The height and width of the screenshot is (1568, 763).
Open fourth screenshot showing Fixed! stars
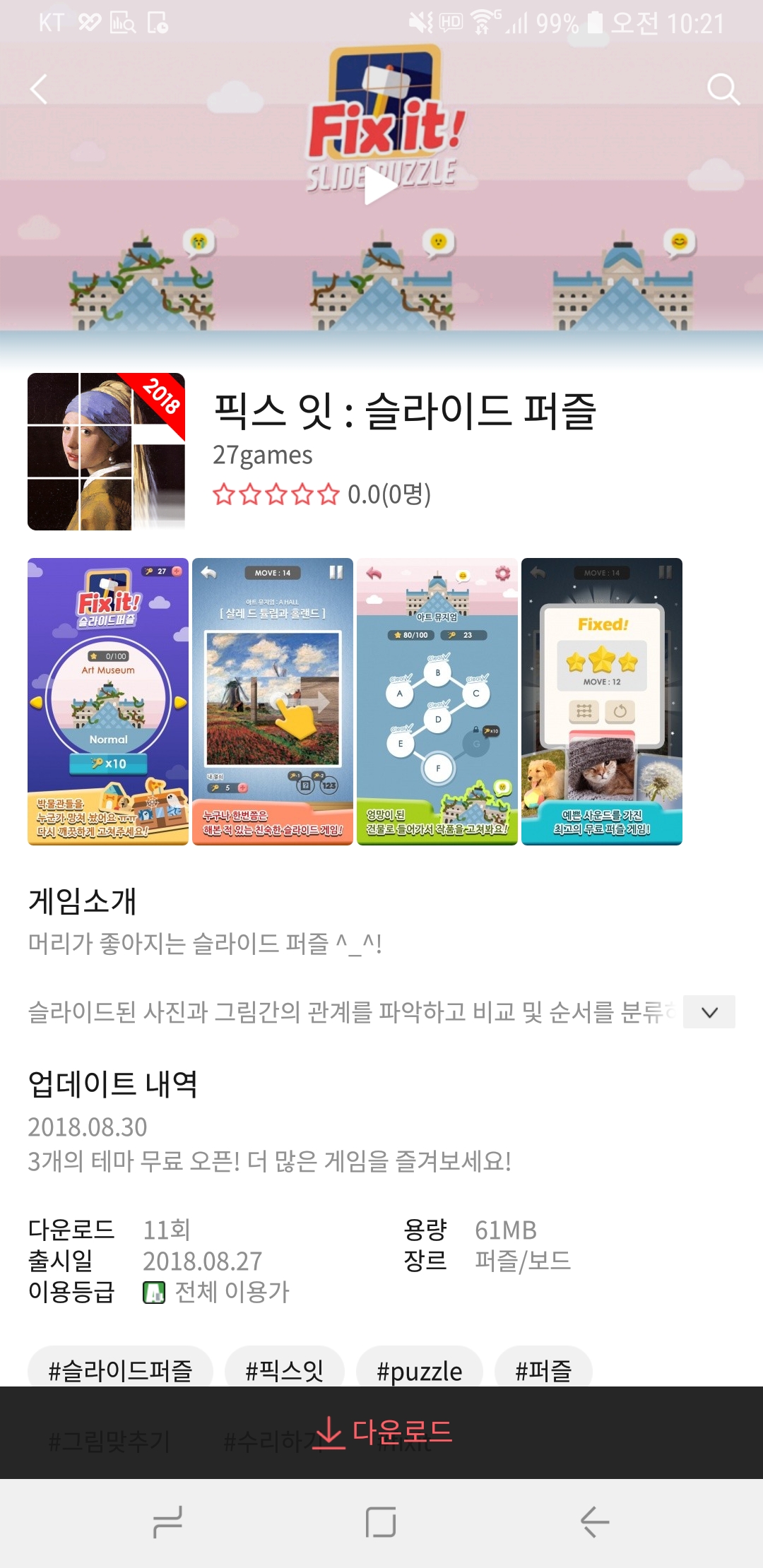pos(602,701)
